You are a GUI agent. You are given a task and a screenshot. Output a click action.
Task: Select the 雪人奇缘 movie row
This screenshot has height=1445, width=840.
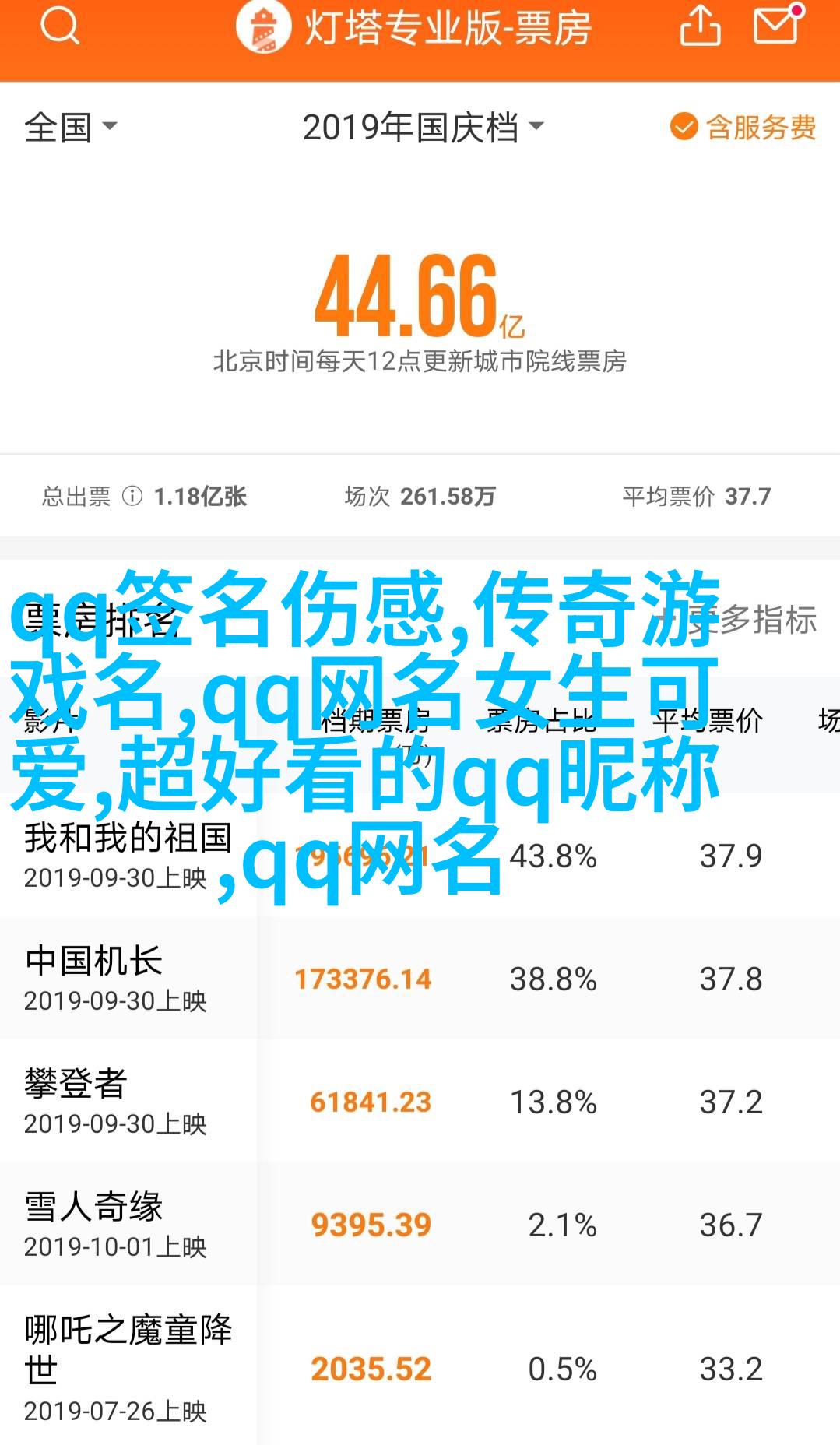point(128,1224)
